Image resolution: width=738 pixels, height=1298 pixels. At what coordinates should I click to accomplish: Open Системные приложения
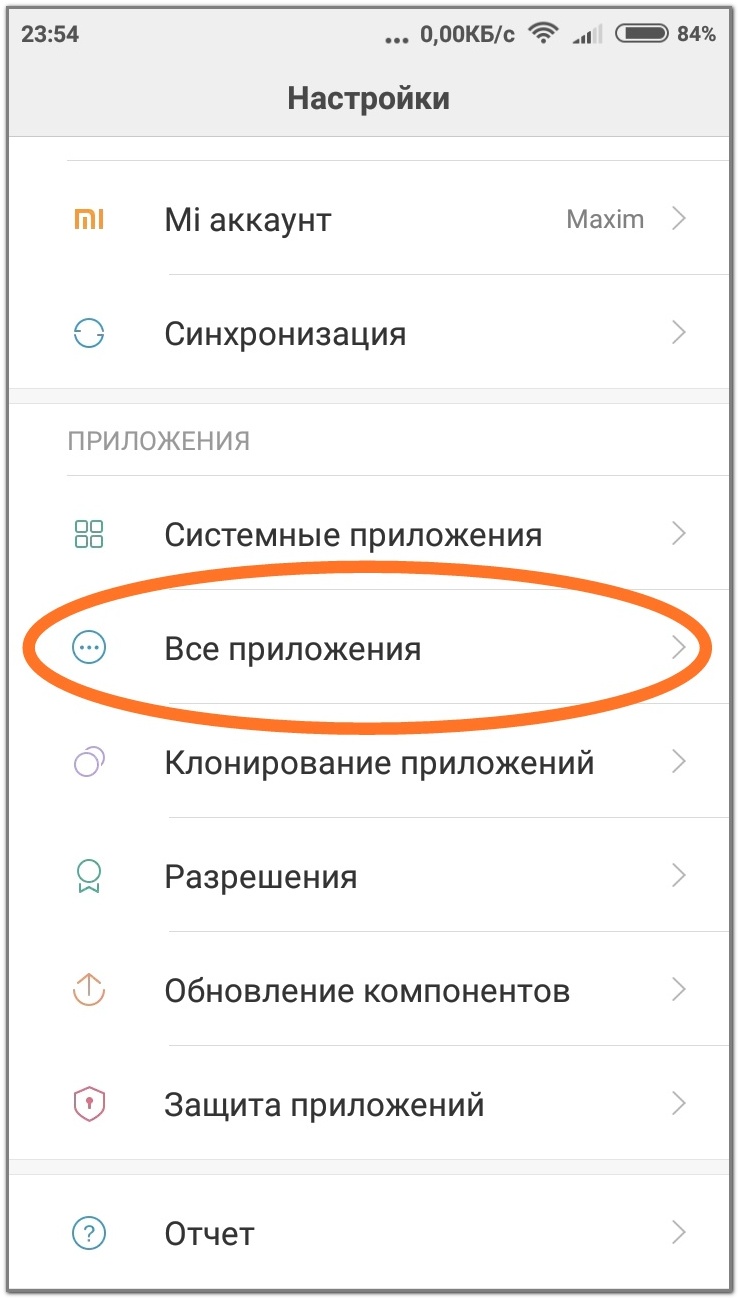352,535
